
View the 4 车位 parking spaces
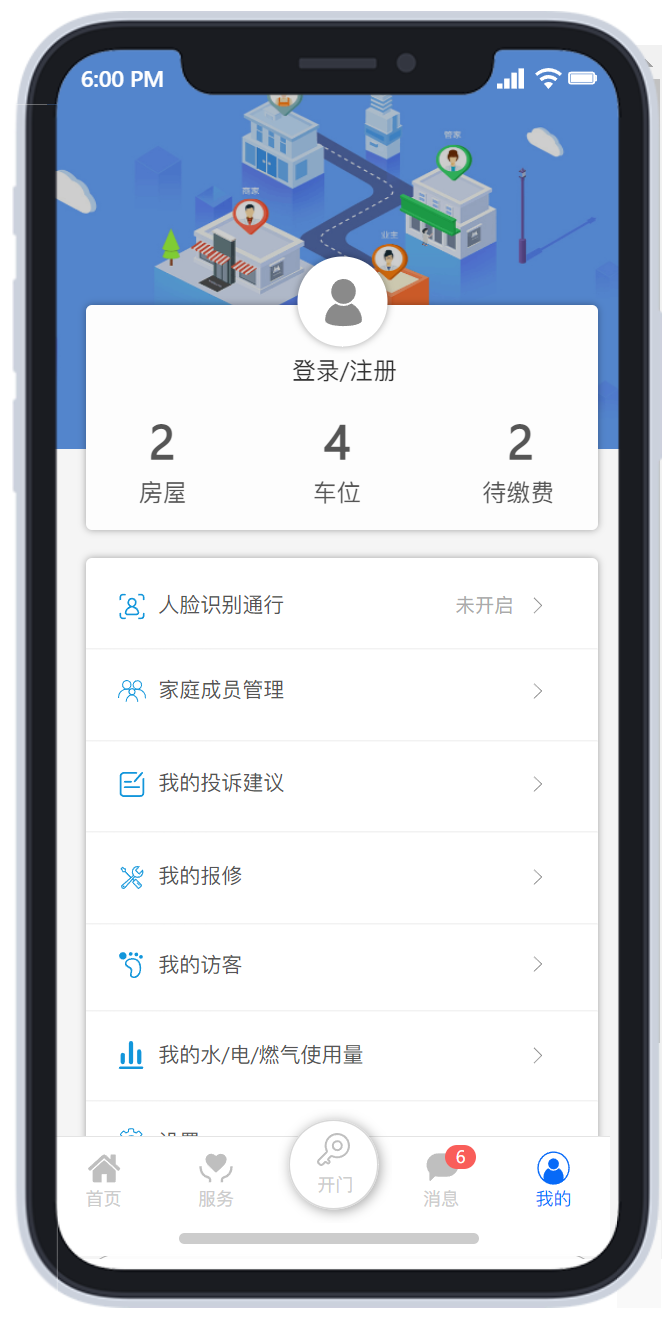336,462
